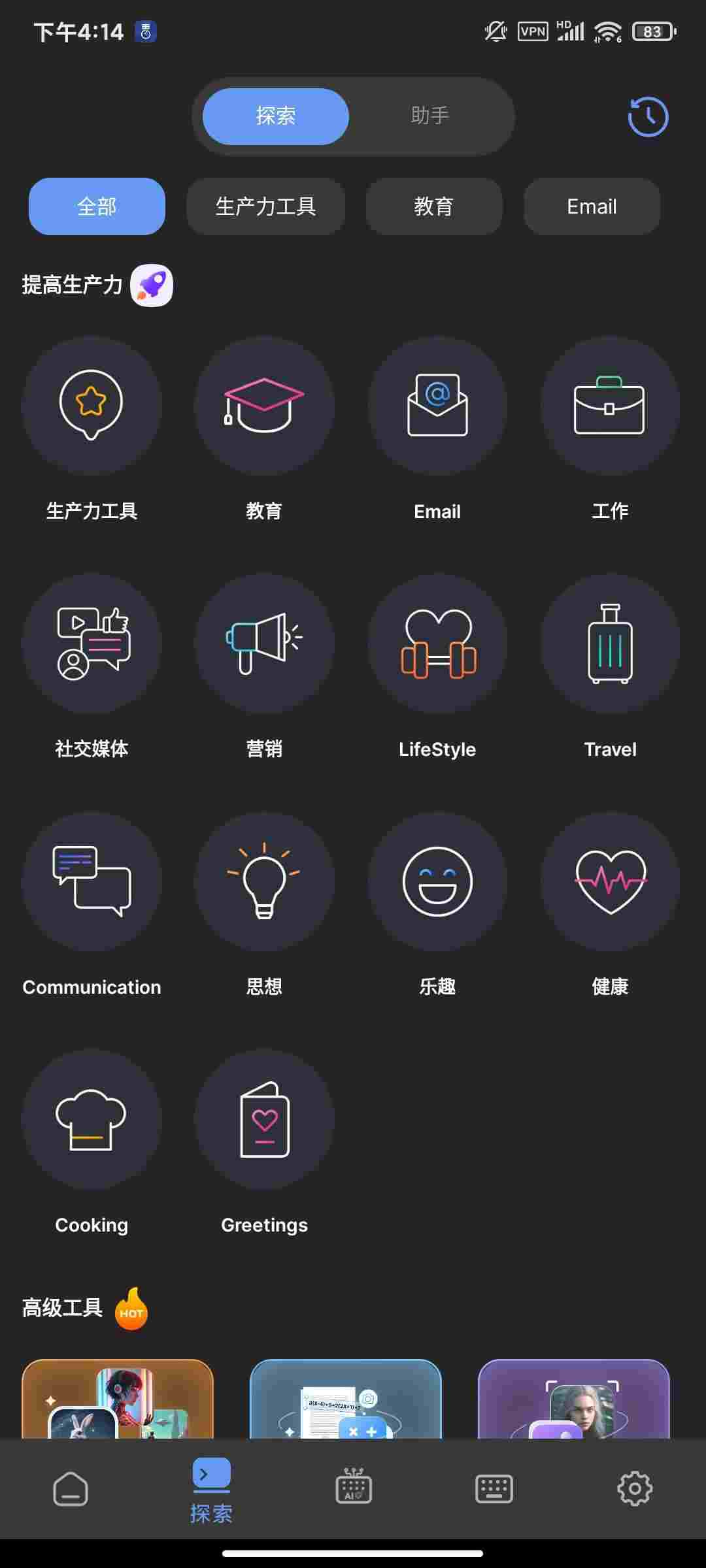The image size is (706, 1568).
Task: Open the Communication category
Action: [x=92, y=881]
